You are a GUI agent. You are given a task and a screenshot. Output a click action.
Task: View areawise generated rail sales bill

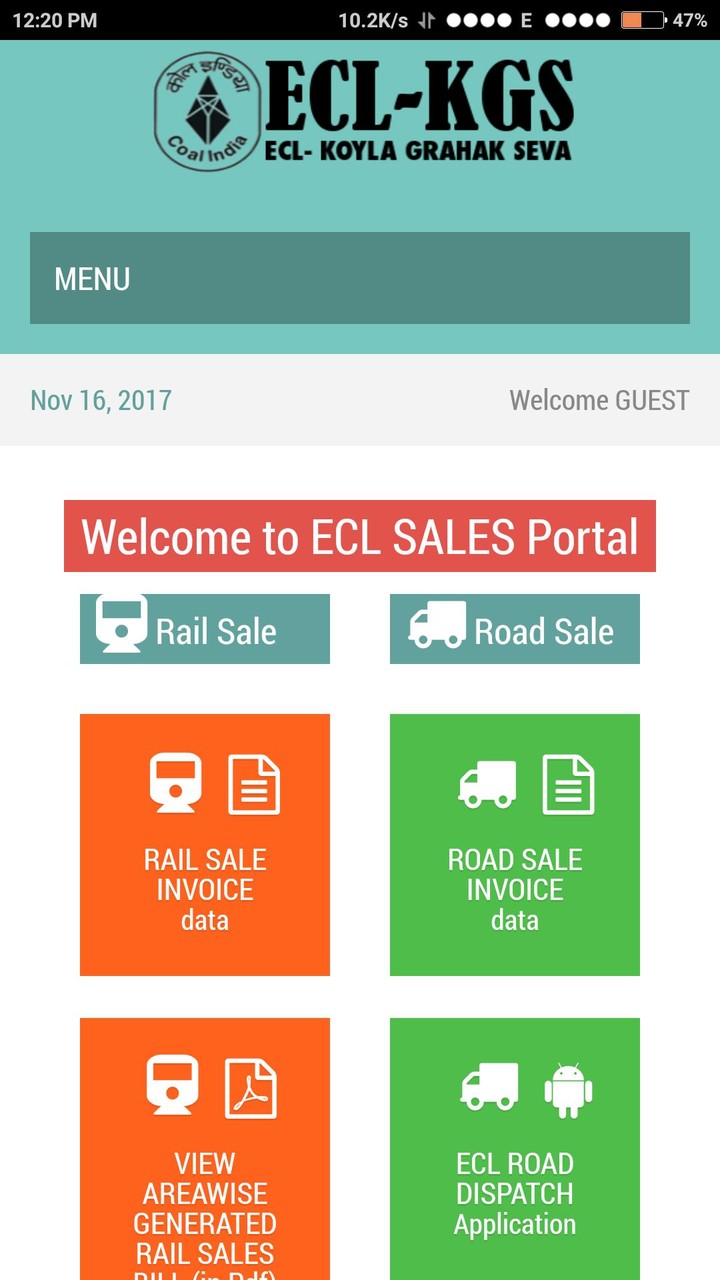coord(205,1150)
